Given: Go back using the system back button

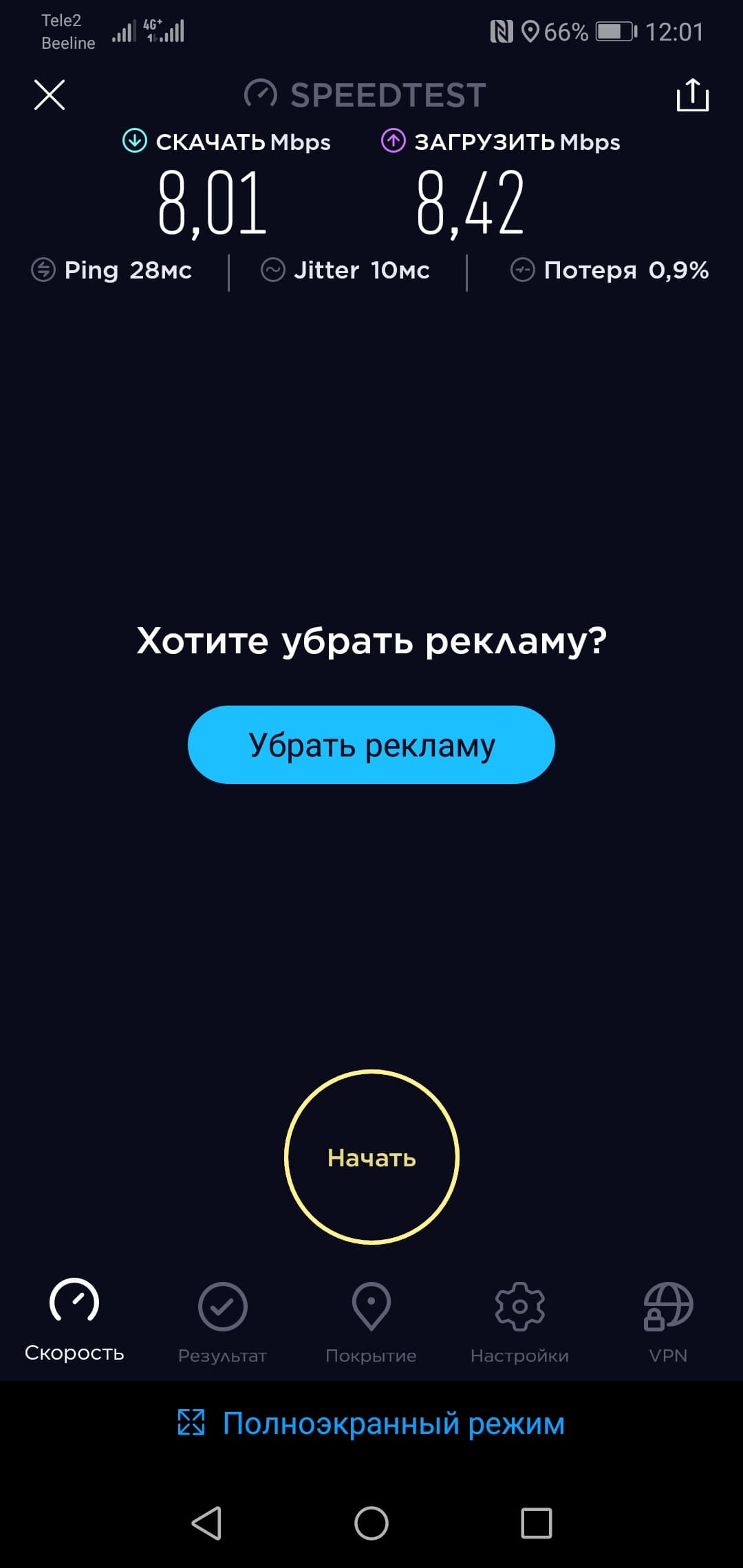Looking at the screenshot, I should click(x=206, y=1523).
